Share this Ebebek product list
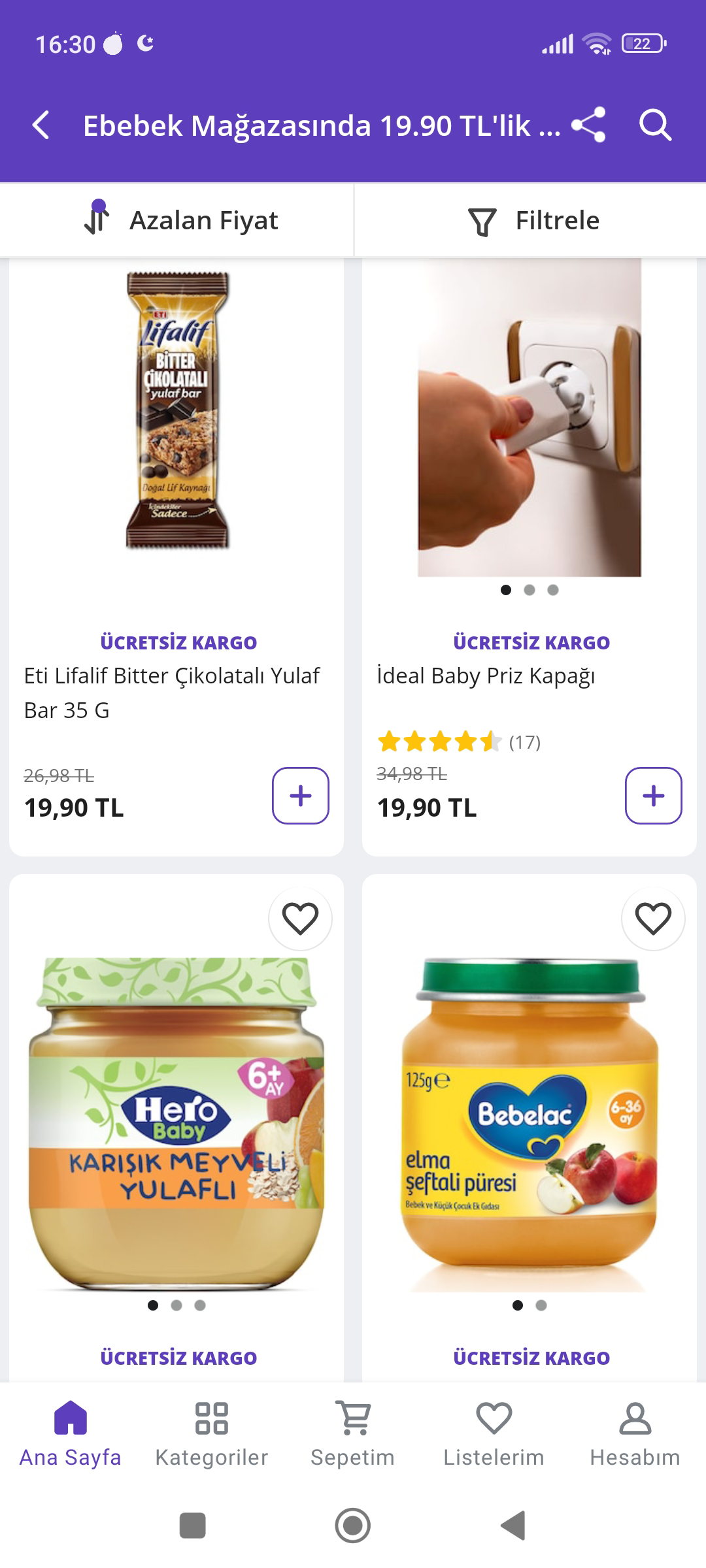706x1568 pixels. pyautogui.click(x=588, y=125)
